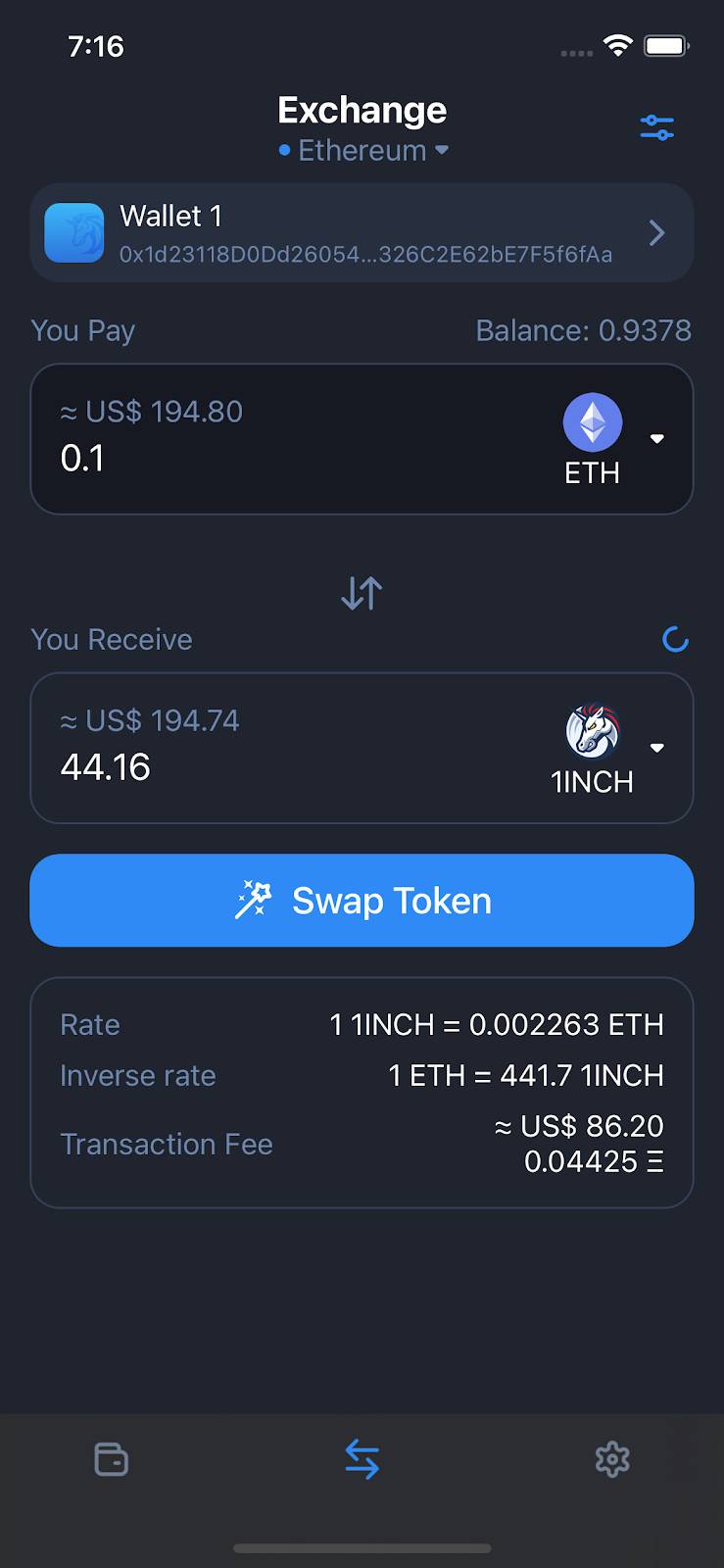Open Settings gear in bottom navigation
The height and width of the screenshot is (1568, 724).
(x=611, y=1458)
